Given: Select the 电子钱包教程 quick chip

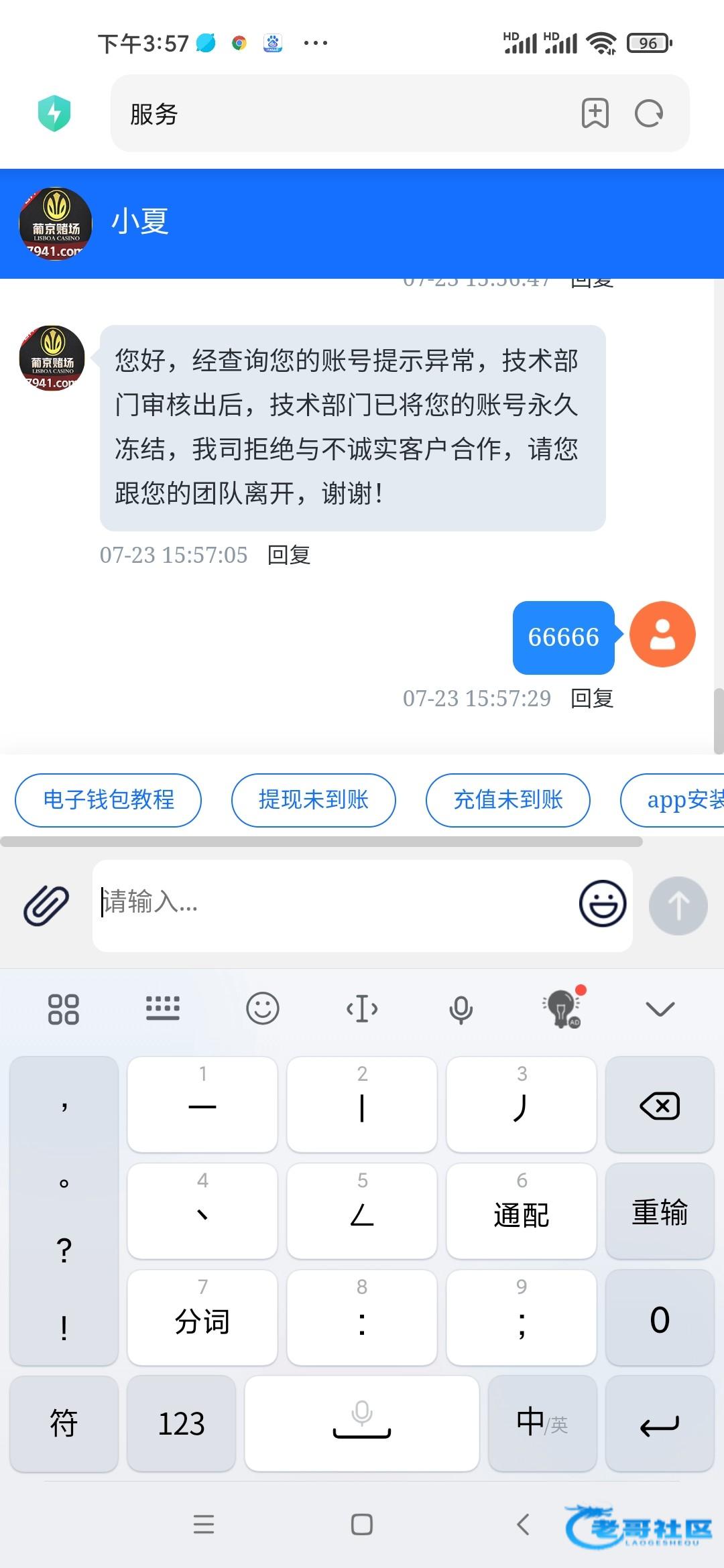Looking at the screenshot, I should pyautogui.click(x=109, y=800).
